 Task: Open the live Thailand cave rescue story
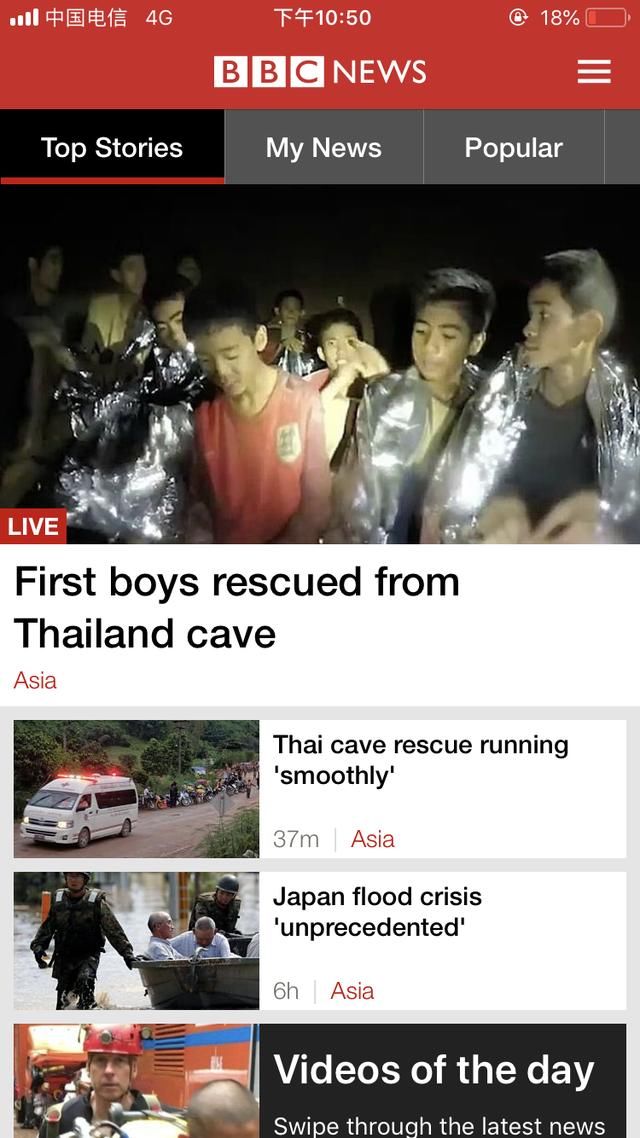(x=236, y=607)
